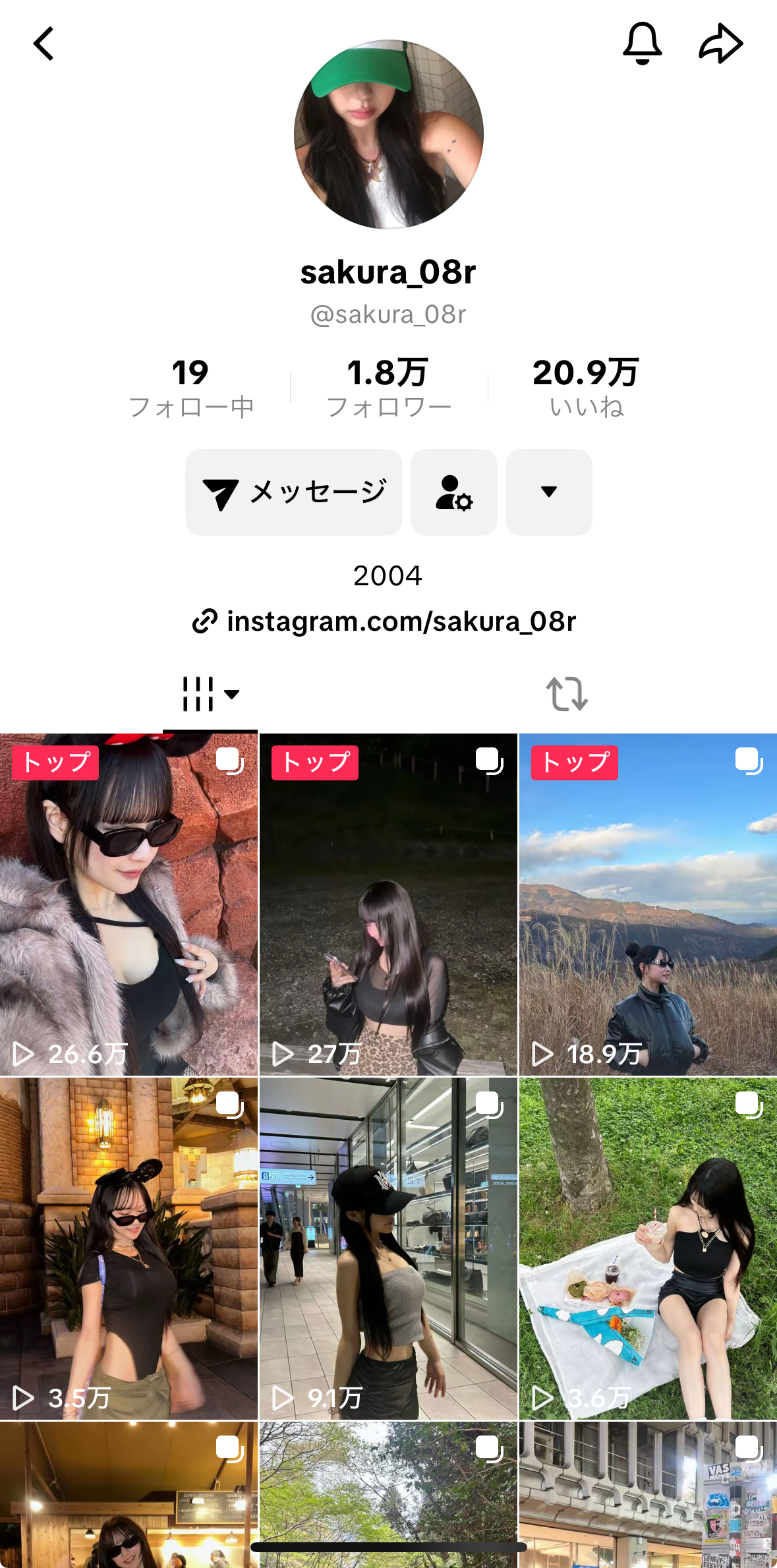Open the down-caret button beside person-gear
This screenshot has width=777, height=1568.
(x=548, y=492)
